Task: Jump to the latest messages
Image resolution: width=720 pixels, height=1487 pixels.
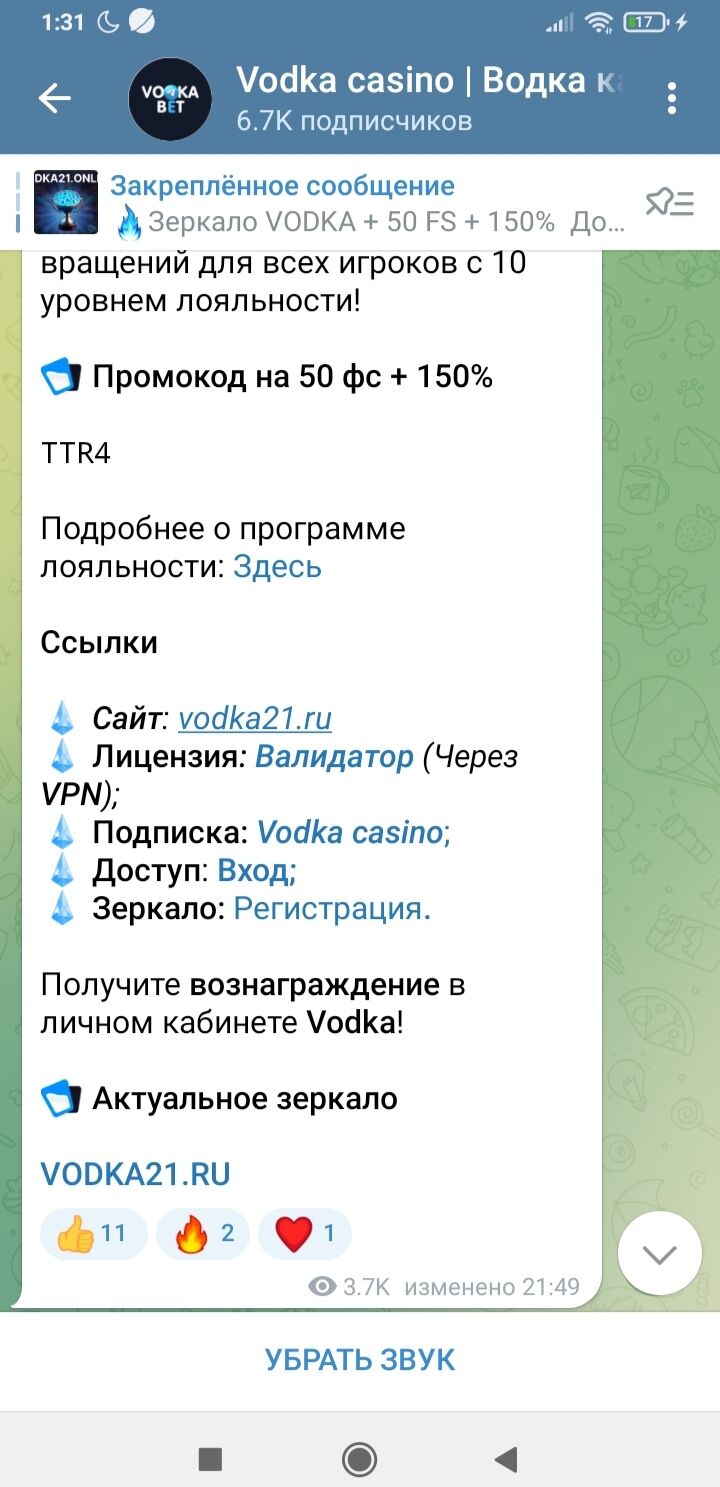Action: point(660,1253)
